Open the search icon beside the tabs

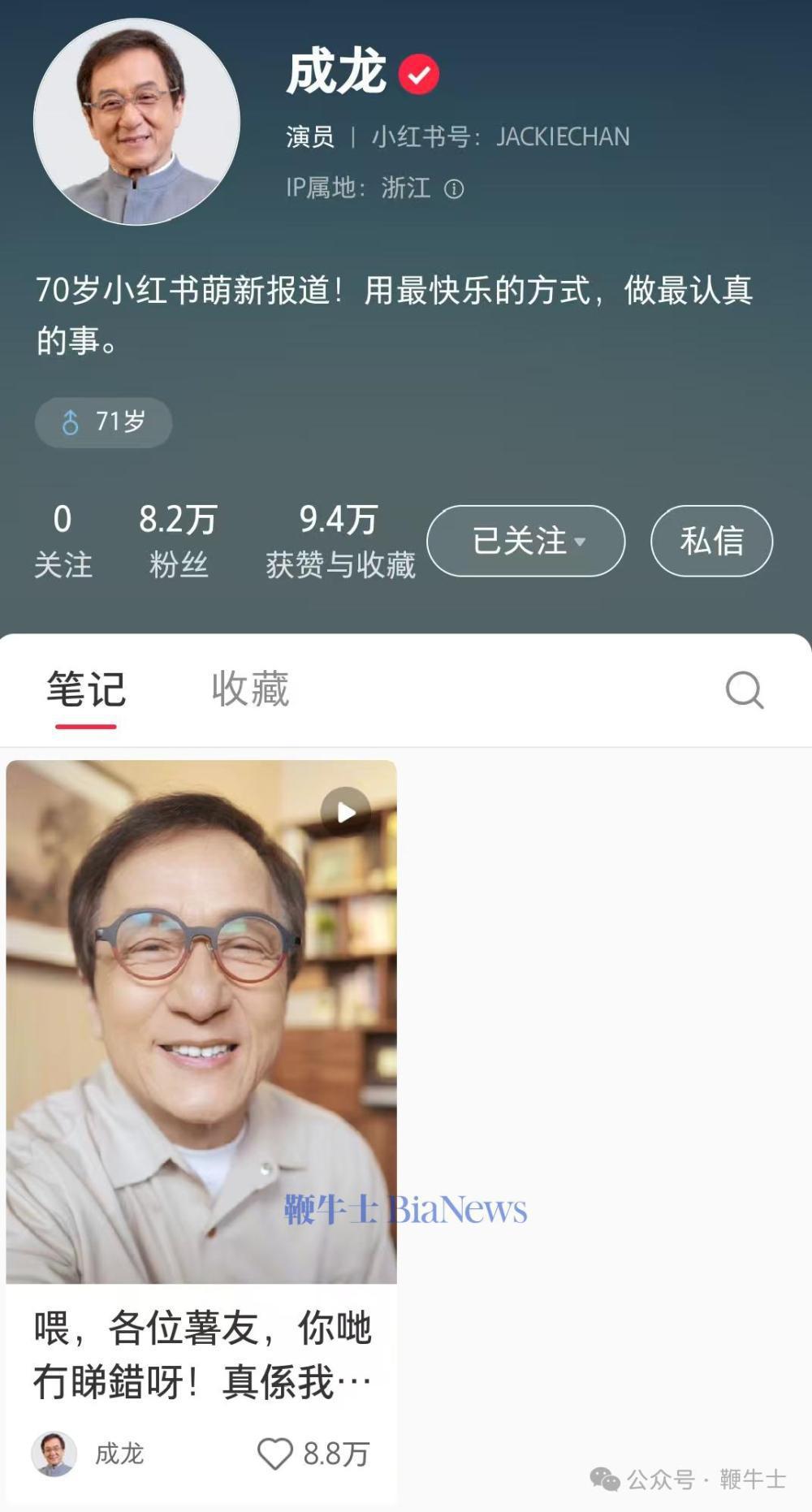pos(745,690)
